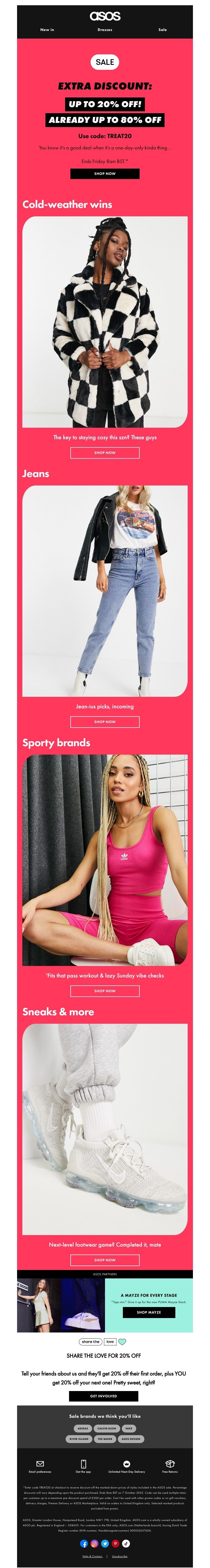Shop now under Sneaks & more
Screen dimensions: 210x1568
click(x=105, y=1259)
